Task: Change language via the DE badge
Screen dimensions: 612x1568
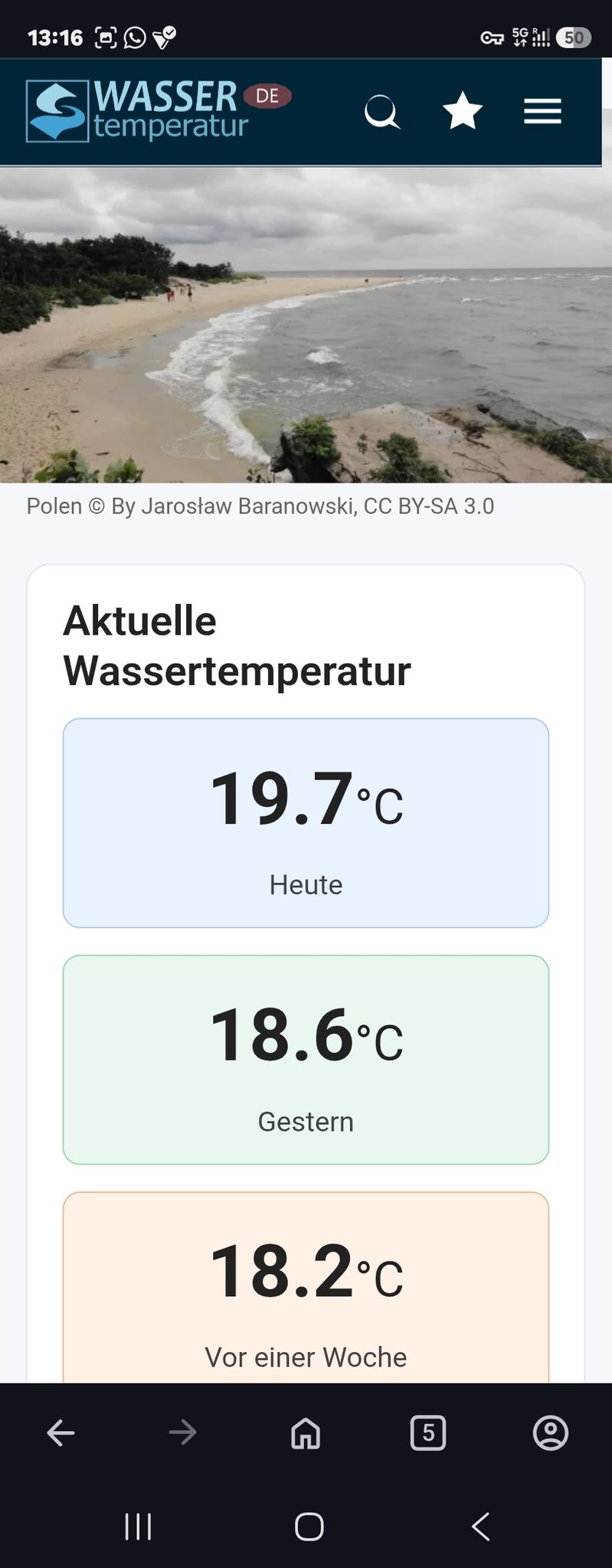Action: pyautogui.click(x=267, y=96)
